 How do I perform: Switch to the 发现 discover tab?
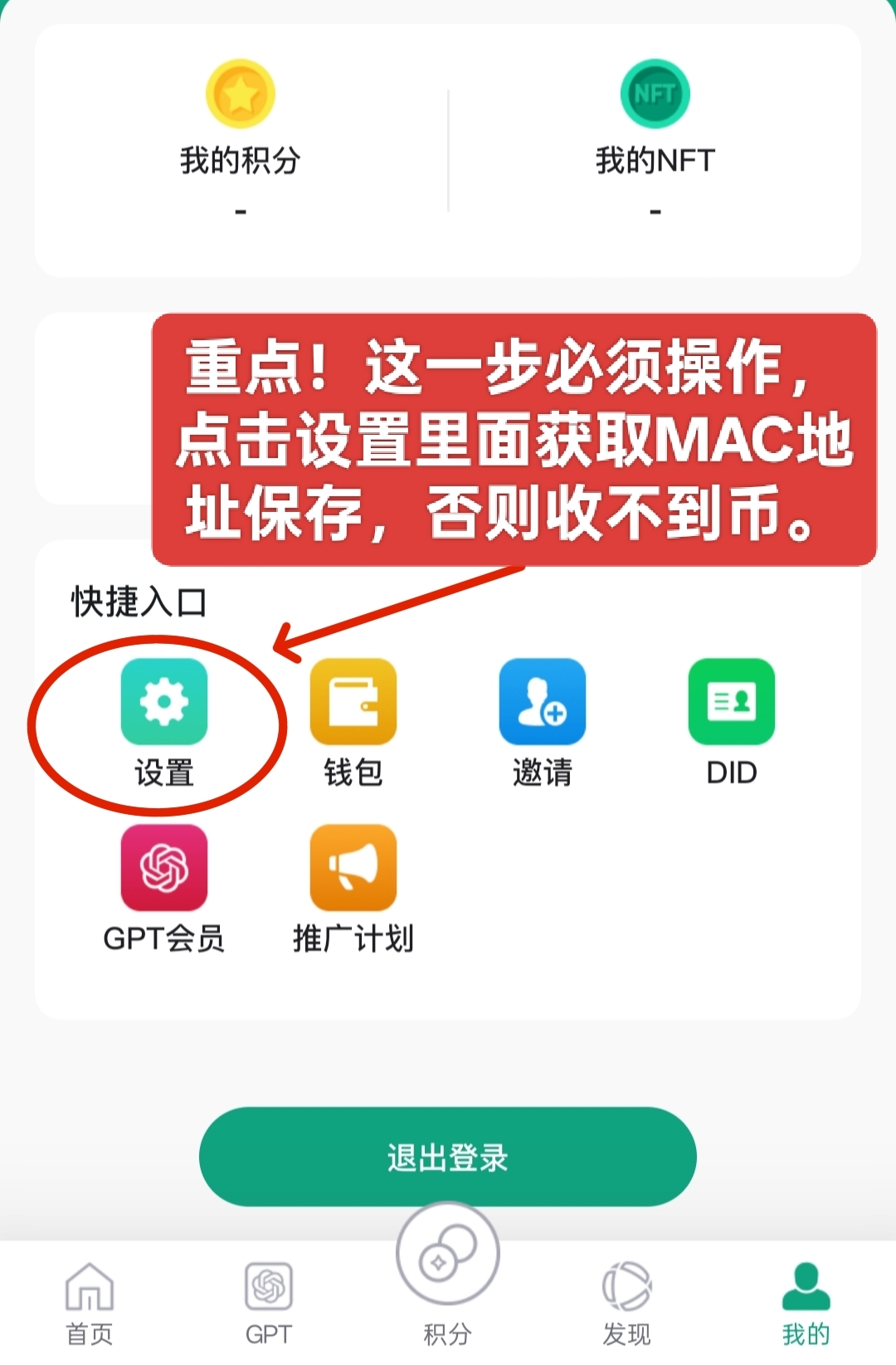click(x=626, y=1303)
